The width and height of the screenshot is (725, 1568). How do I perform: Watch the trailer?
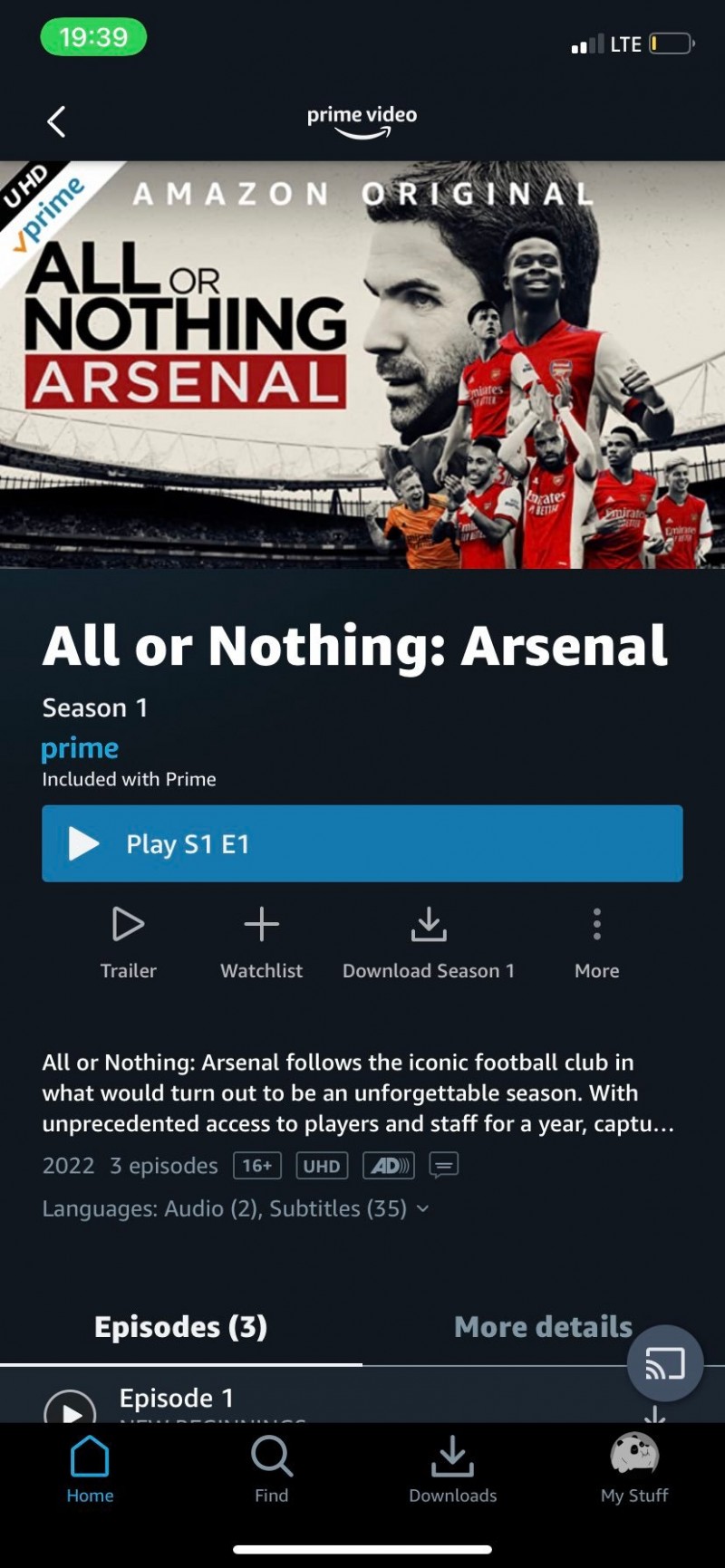pos(128,942)
